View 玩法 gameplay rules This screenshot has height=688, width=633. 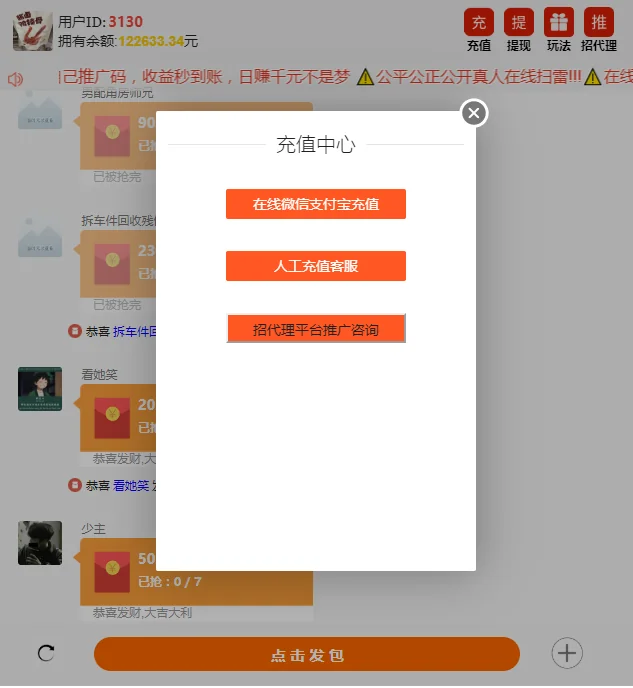558,23
